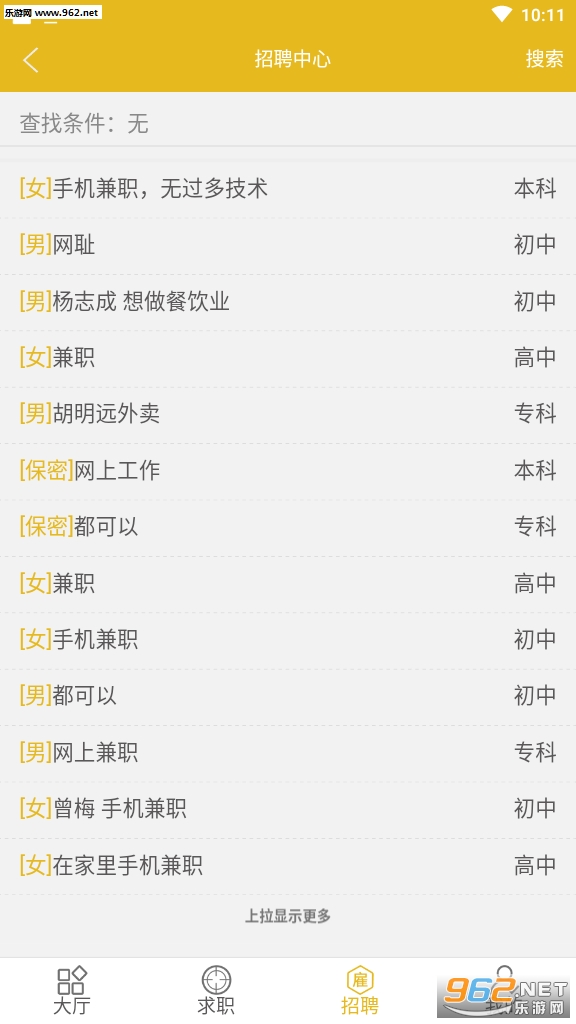
Task: Switch to the 求职 tab
Action: coord(216,991)
